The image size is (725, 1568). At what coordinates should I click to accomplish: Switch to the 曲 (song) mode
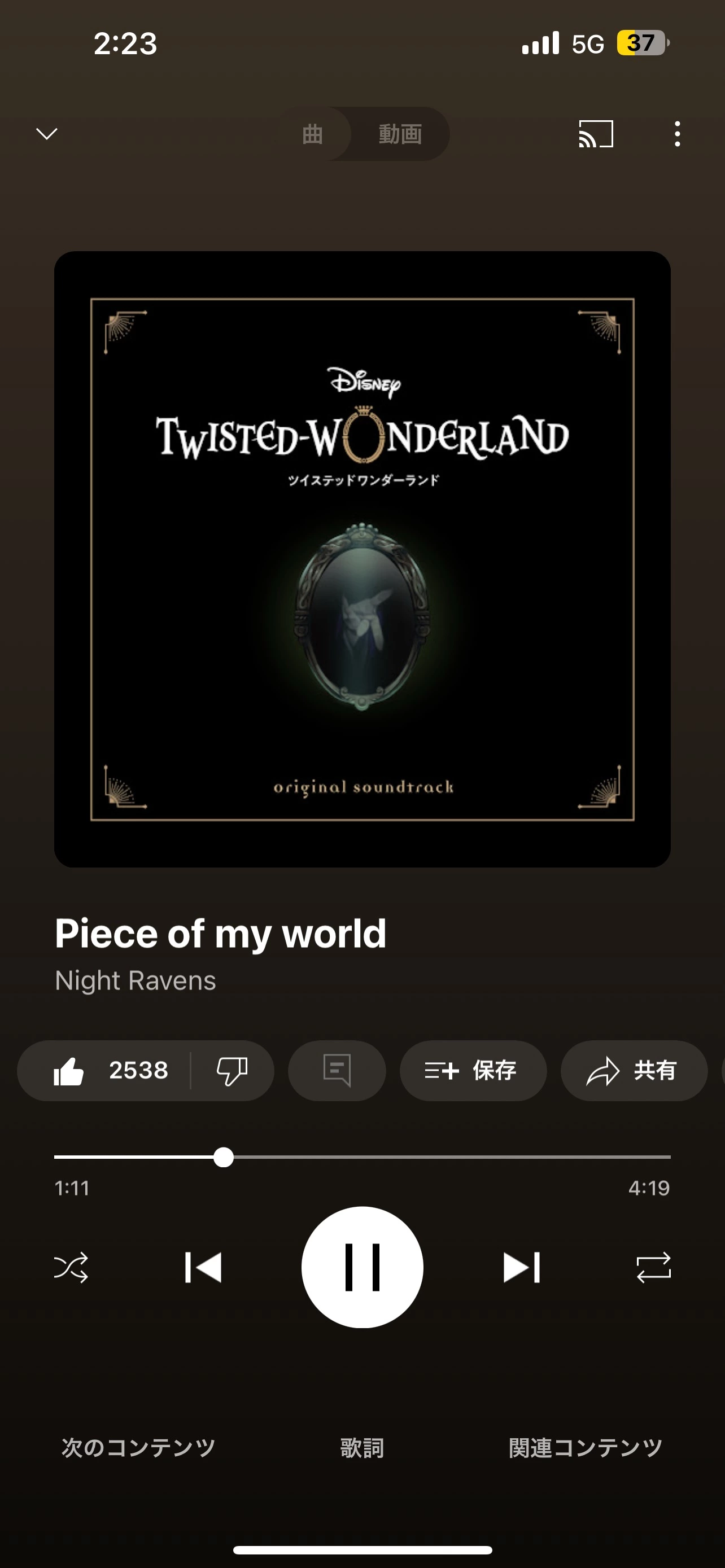313,134
